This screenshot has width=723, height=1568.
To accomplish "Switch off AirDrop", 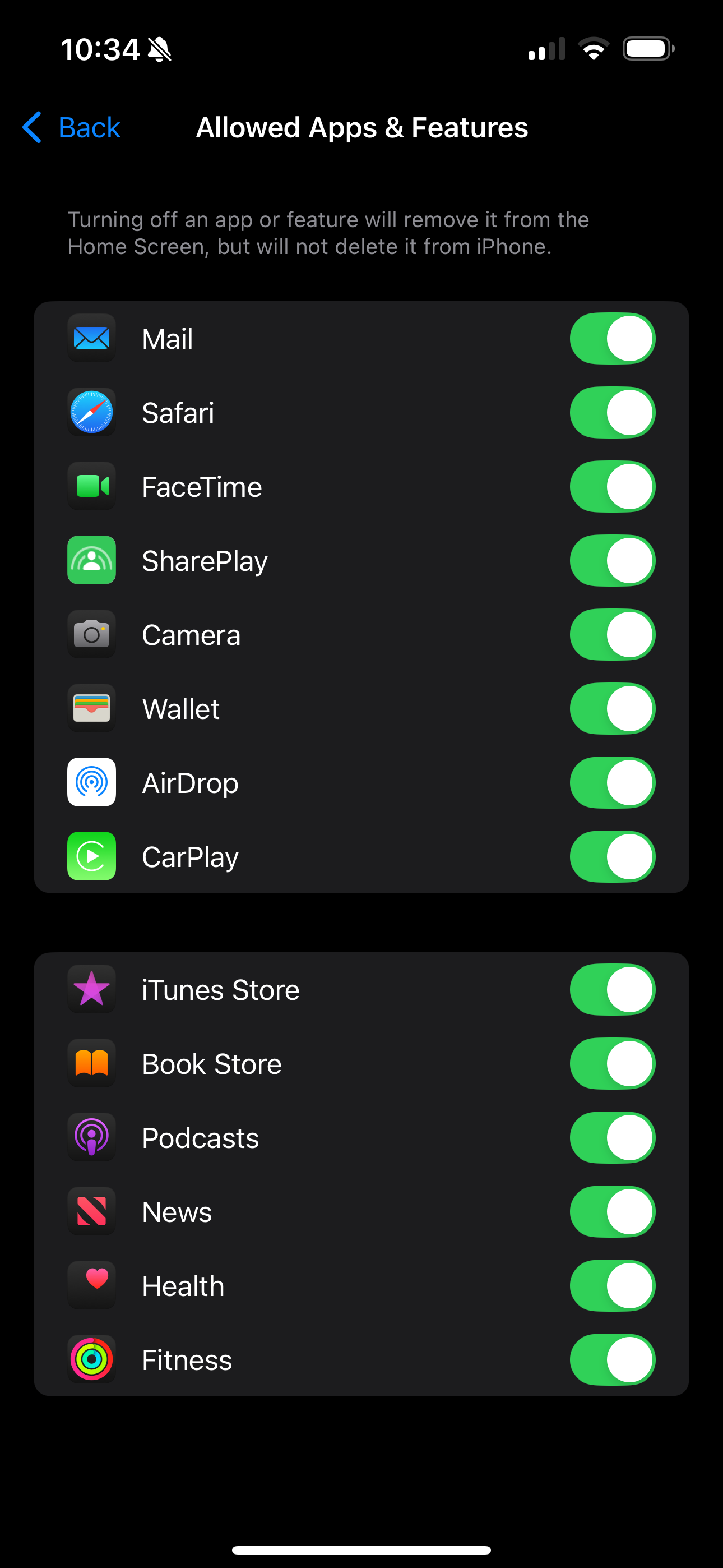I will coord(612,783).
